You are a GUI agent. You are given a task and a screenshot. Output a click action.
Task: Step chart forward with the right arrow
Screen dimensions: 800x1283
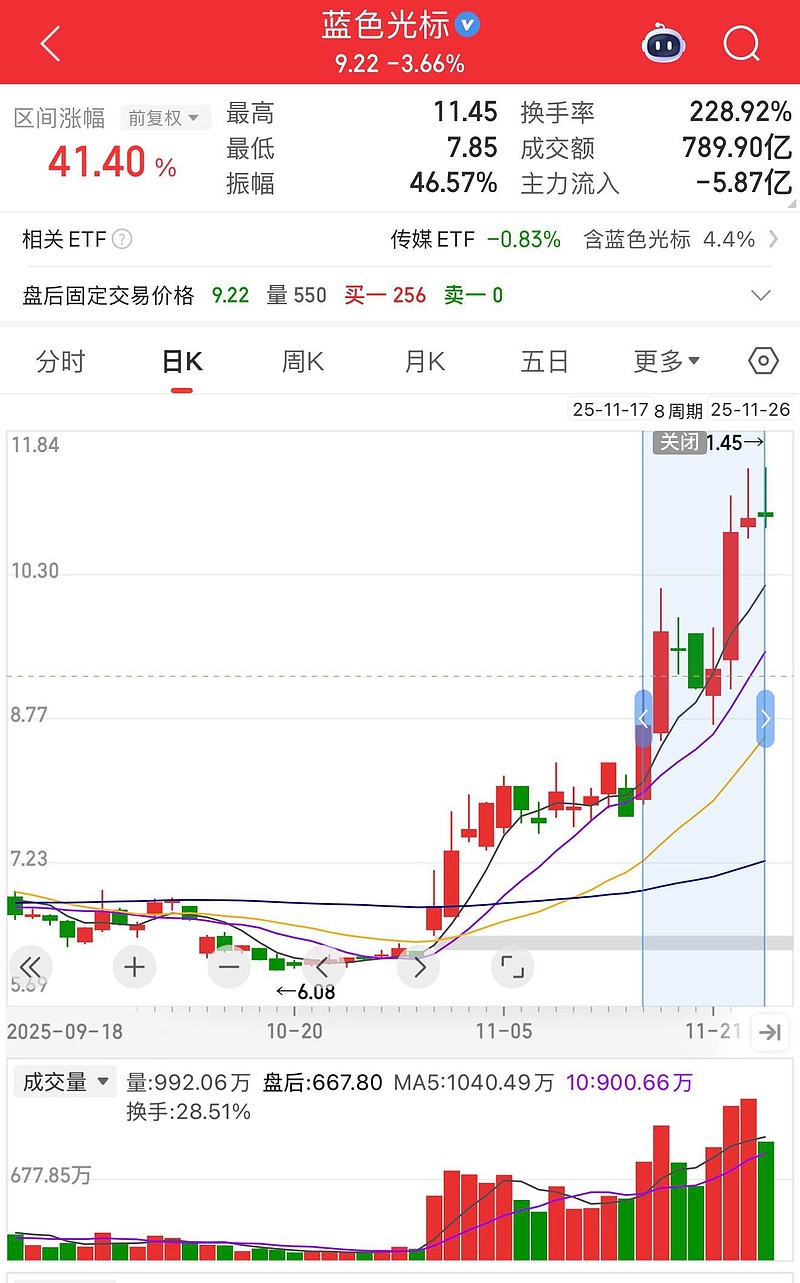point(418,967)
